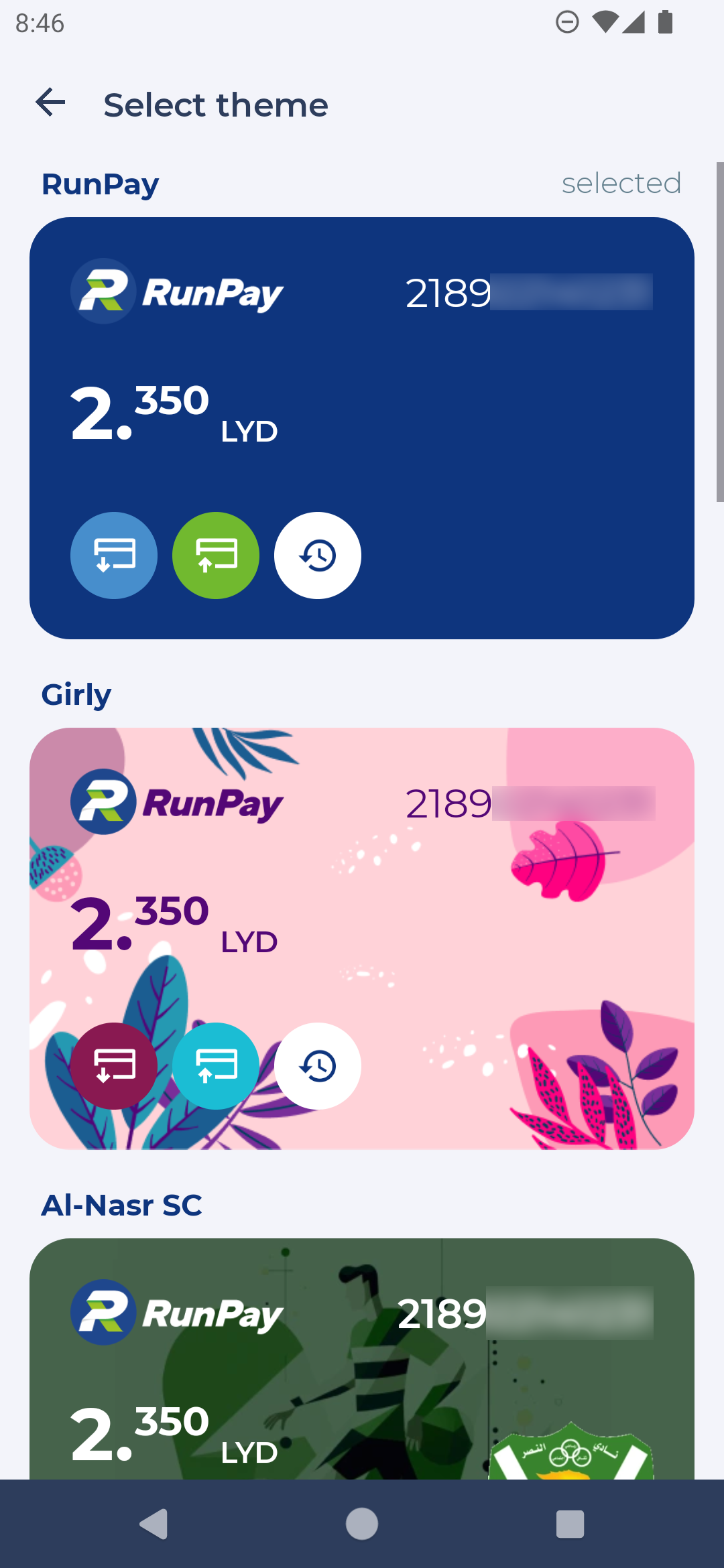Screen dimensions: 724x1568
Task: Go back from Select theme
Action: tap(50, 103)
